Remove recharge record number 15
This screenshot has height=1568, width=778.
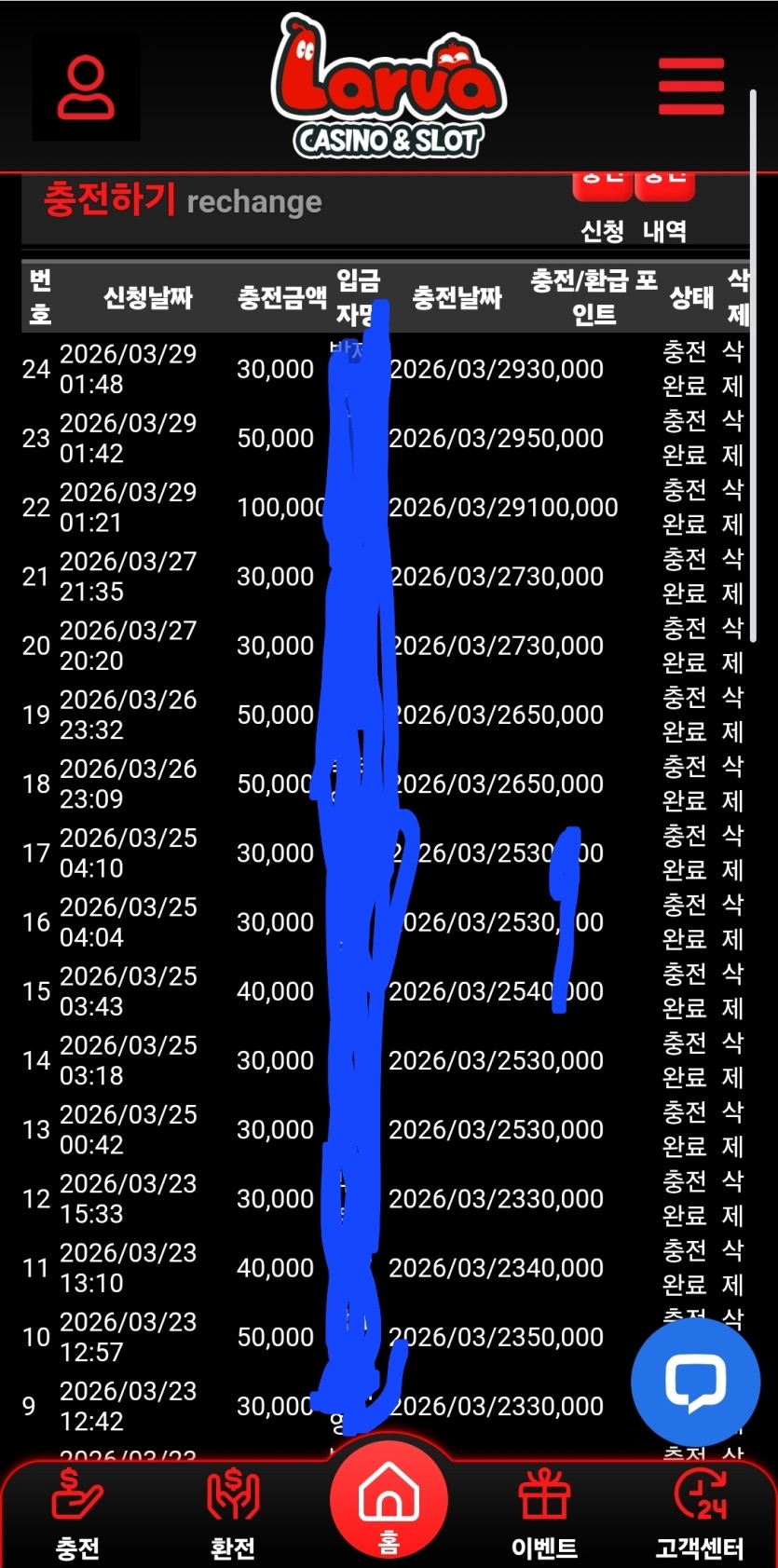(x=733, y=991)
